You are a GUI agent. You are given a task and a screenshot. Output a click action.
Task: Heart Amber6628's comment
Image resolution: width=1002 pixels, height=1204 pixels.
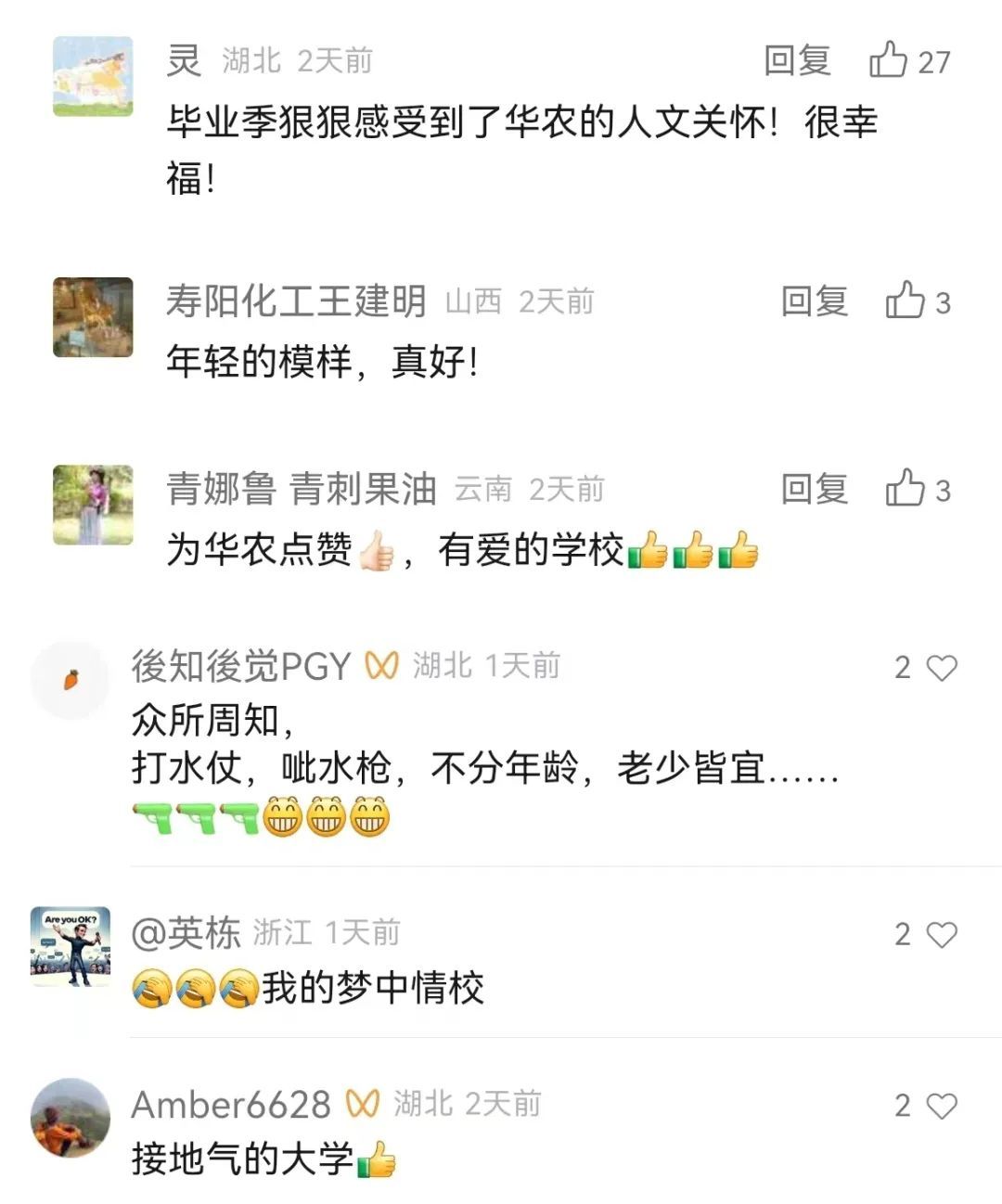(942, 1106)
